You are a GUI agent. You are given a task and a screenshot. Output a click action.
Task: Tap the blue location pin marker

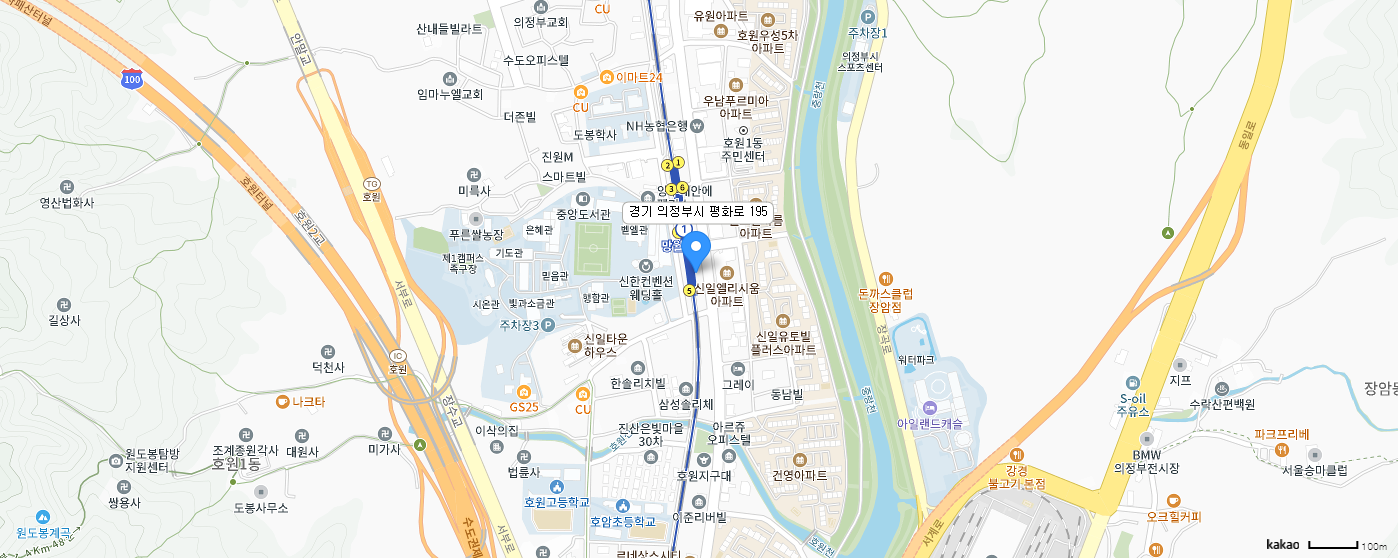click(x=695, y=248)
